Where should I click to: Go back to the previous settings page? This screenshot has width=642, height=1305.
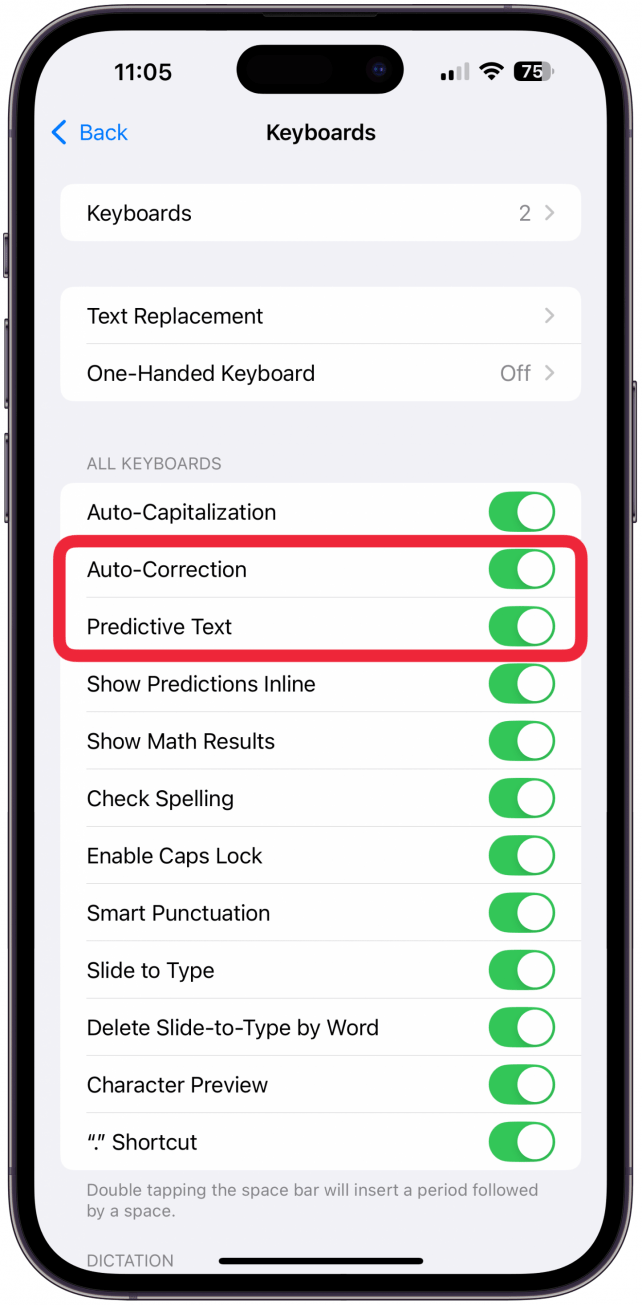point(90,132)
